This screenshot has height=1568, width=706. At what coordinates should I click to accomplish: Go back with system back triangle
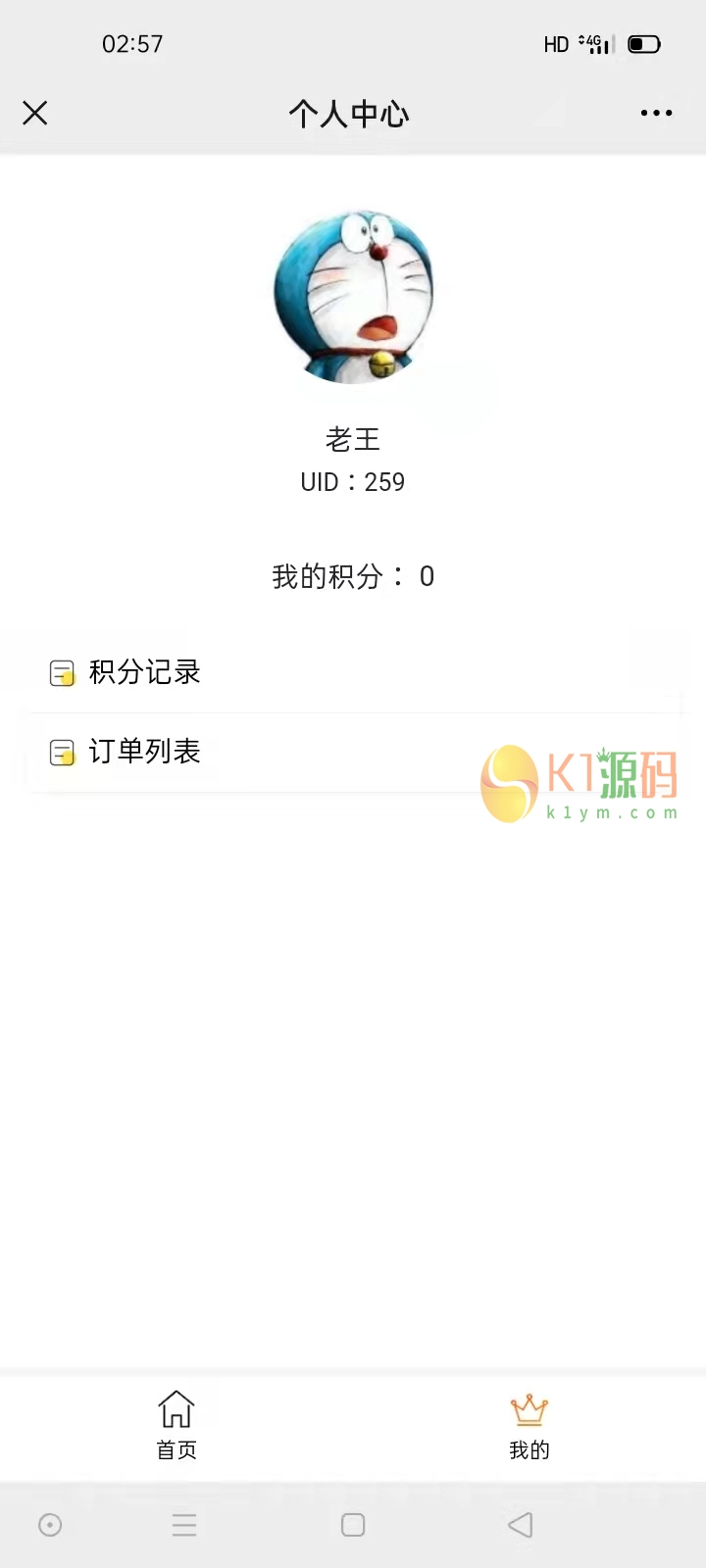(520, 1525)
